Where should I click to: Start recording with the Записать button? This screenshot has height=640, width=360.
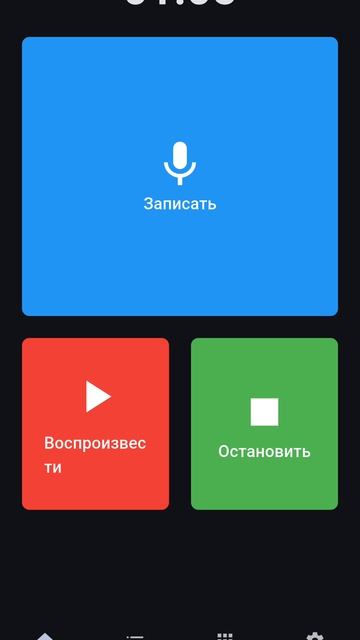[x=180, y=176]
